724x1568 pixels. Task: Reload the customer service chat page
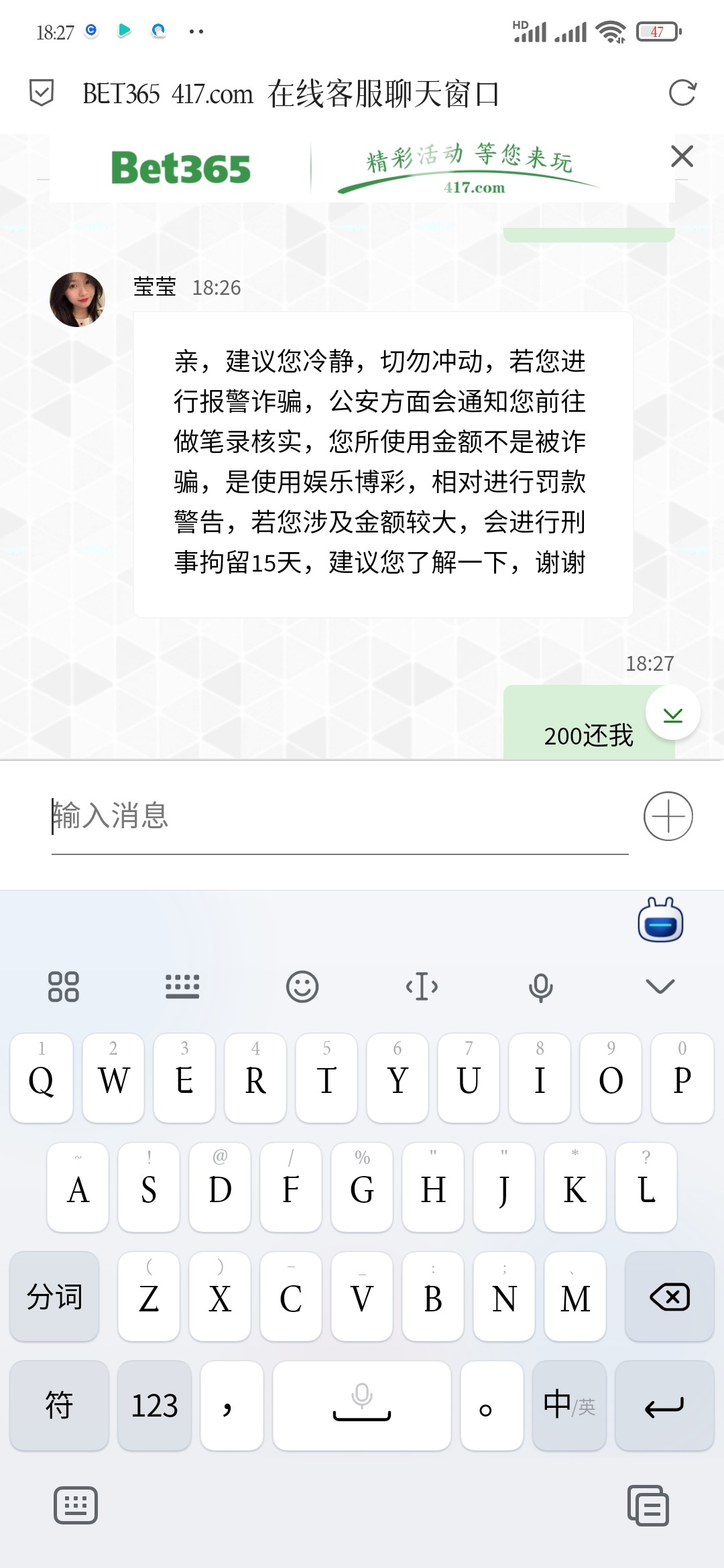coord(682,93)
